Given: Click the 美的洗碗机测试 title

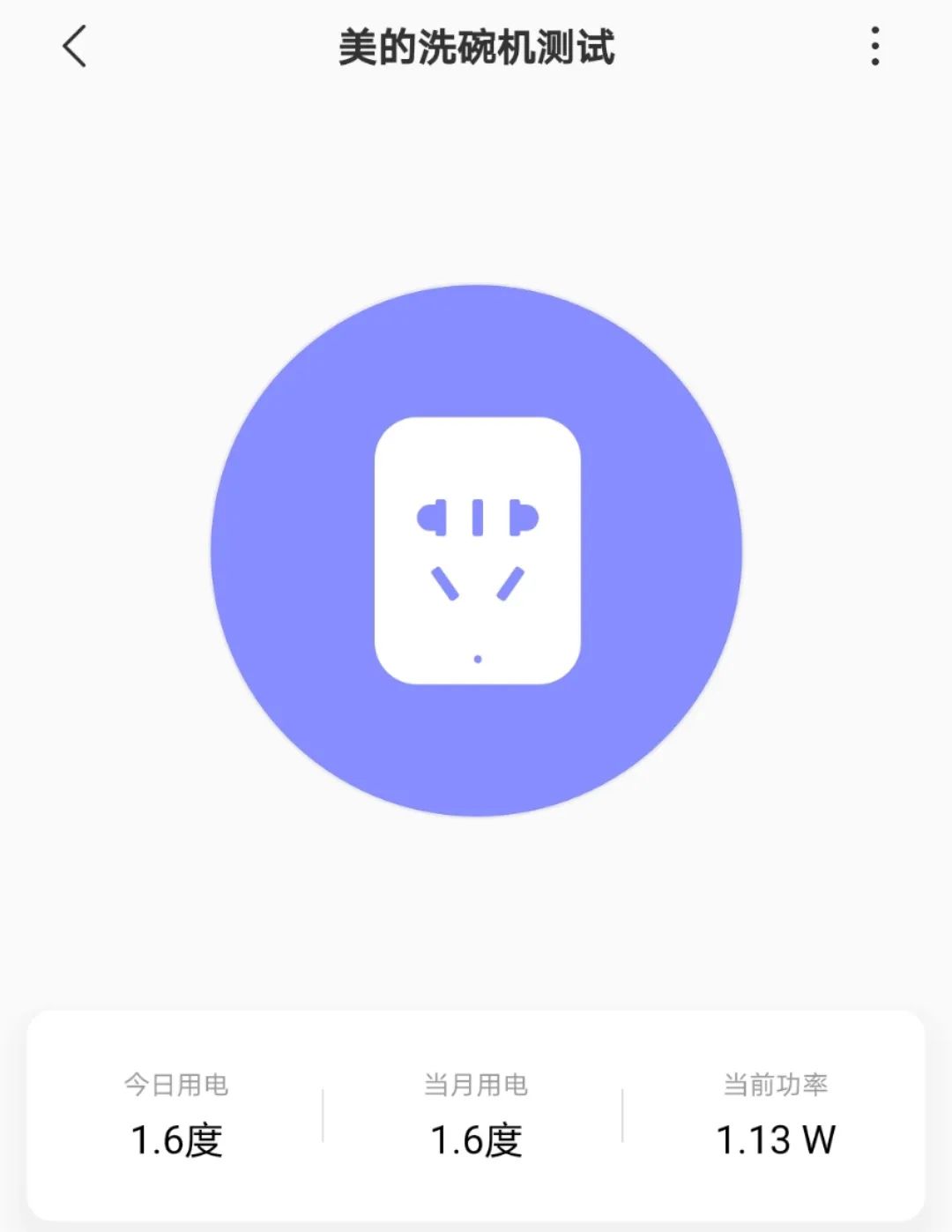Looking at the screenshot, I should (476, 49).
